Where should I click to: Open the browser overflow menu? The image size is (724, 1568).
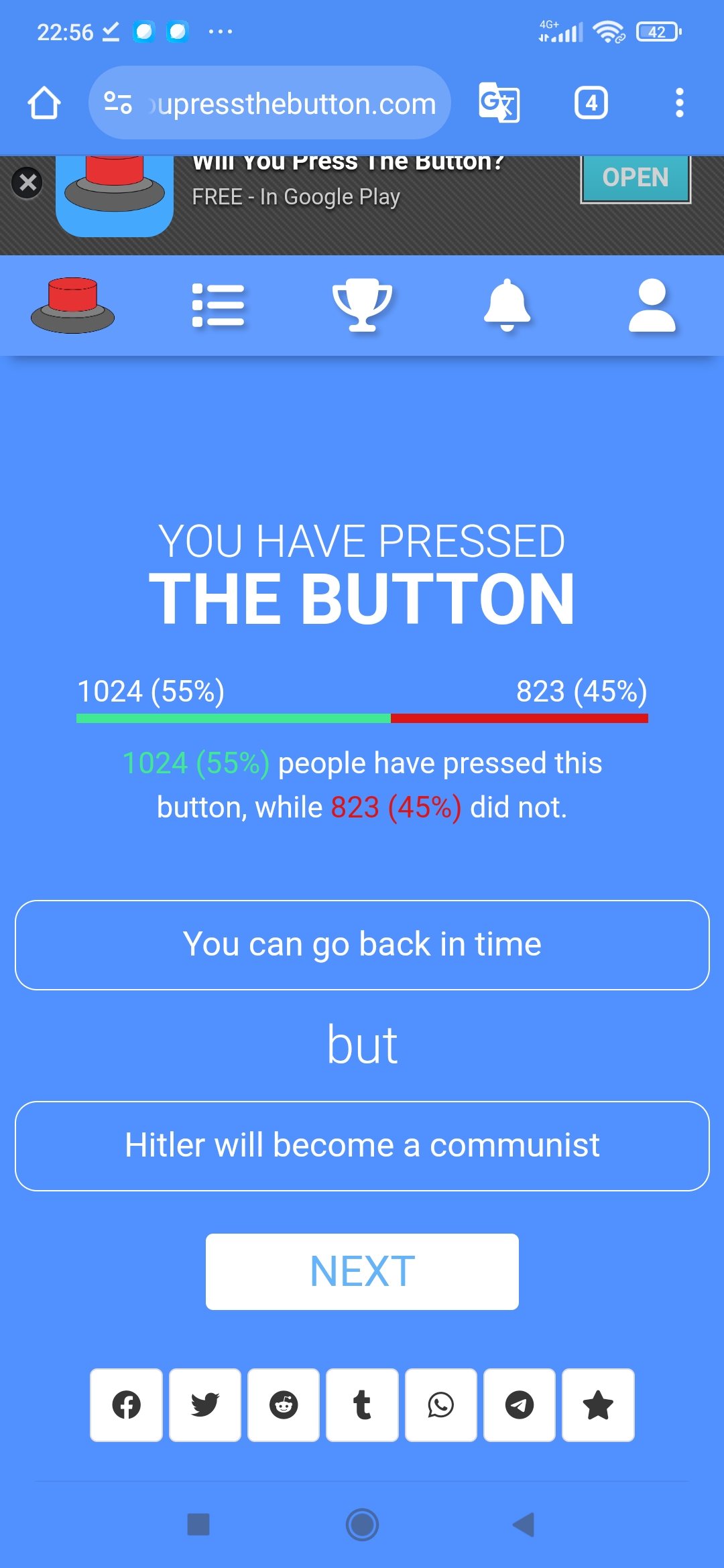click(x=680, y=103)
